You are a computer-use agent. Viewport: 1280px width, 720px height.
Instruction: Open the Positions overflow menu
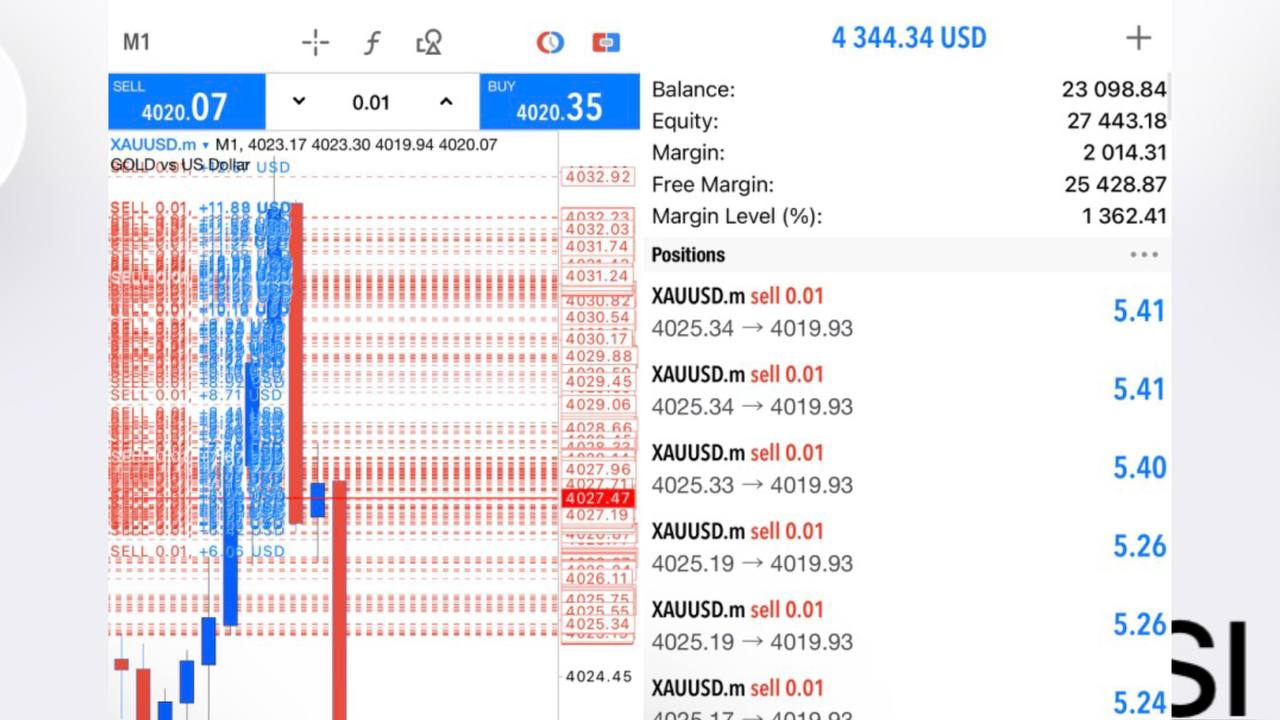coord(1144,254)
